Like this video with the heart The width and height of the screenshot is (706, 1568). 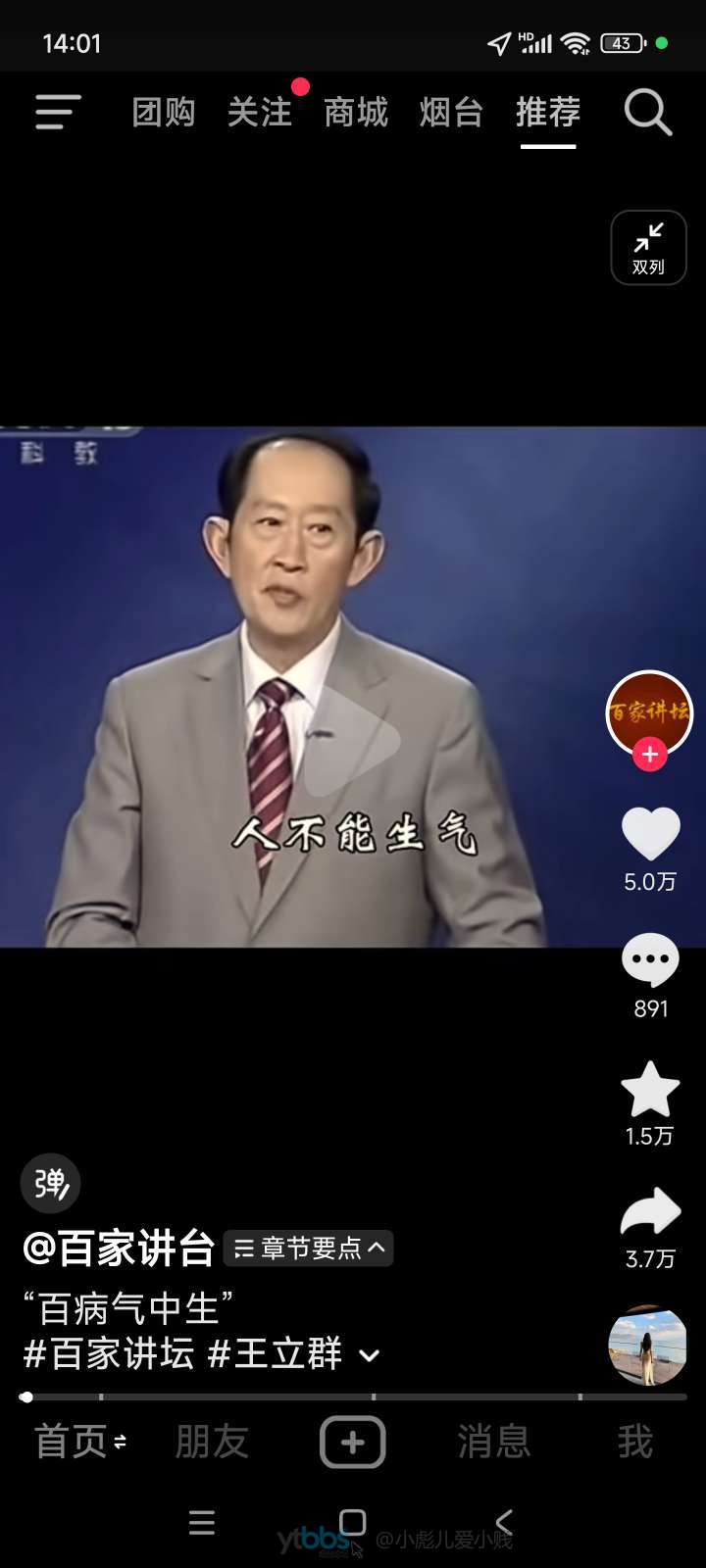coord(650,834)
